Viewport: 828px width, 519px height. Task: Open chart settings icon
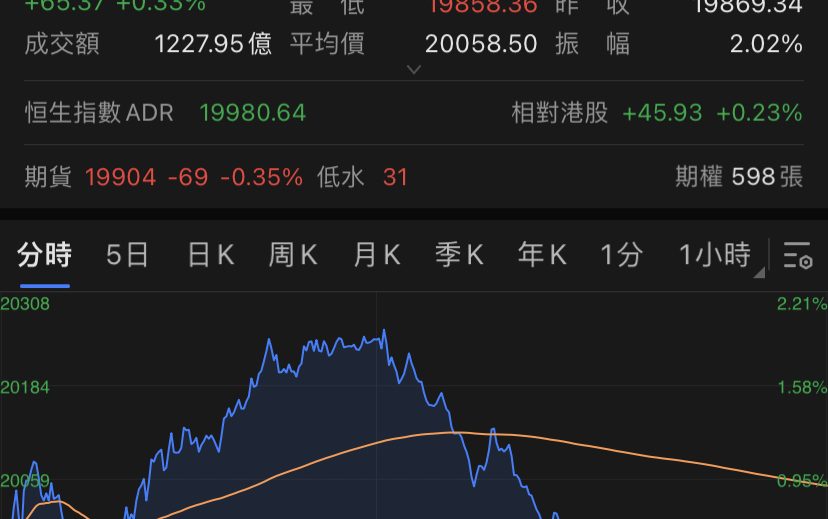click(798, 256)
